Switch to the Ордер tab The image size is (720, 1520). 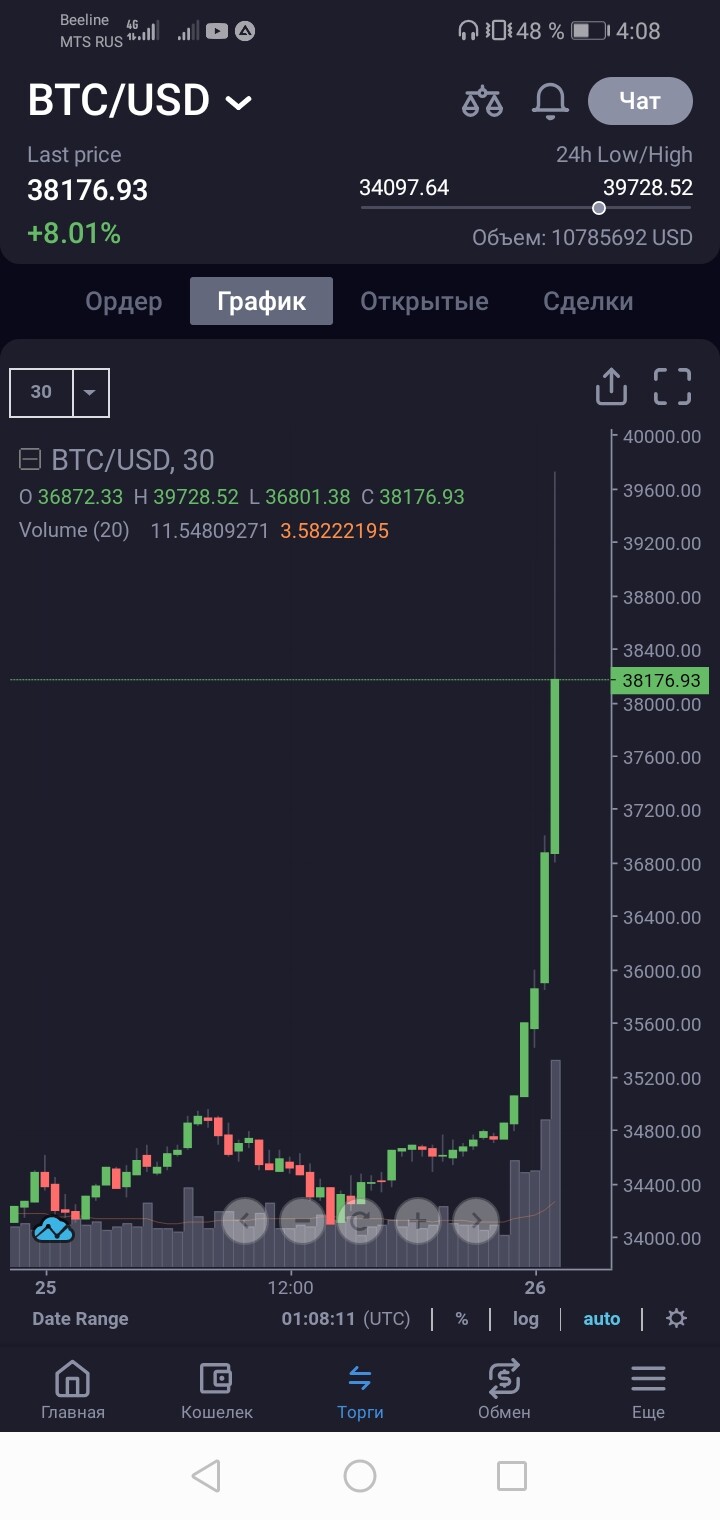124,301
